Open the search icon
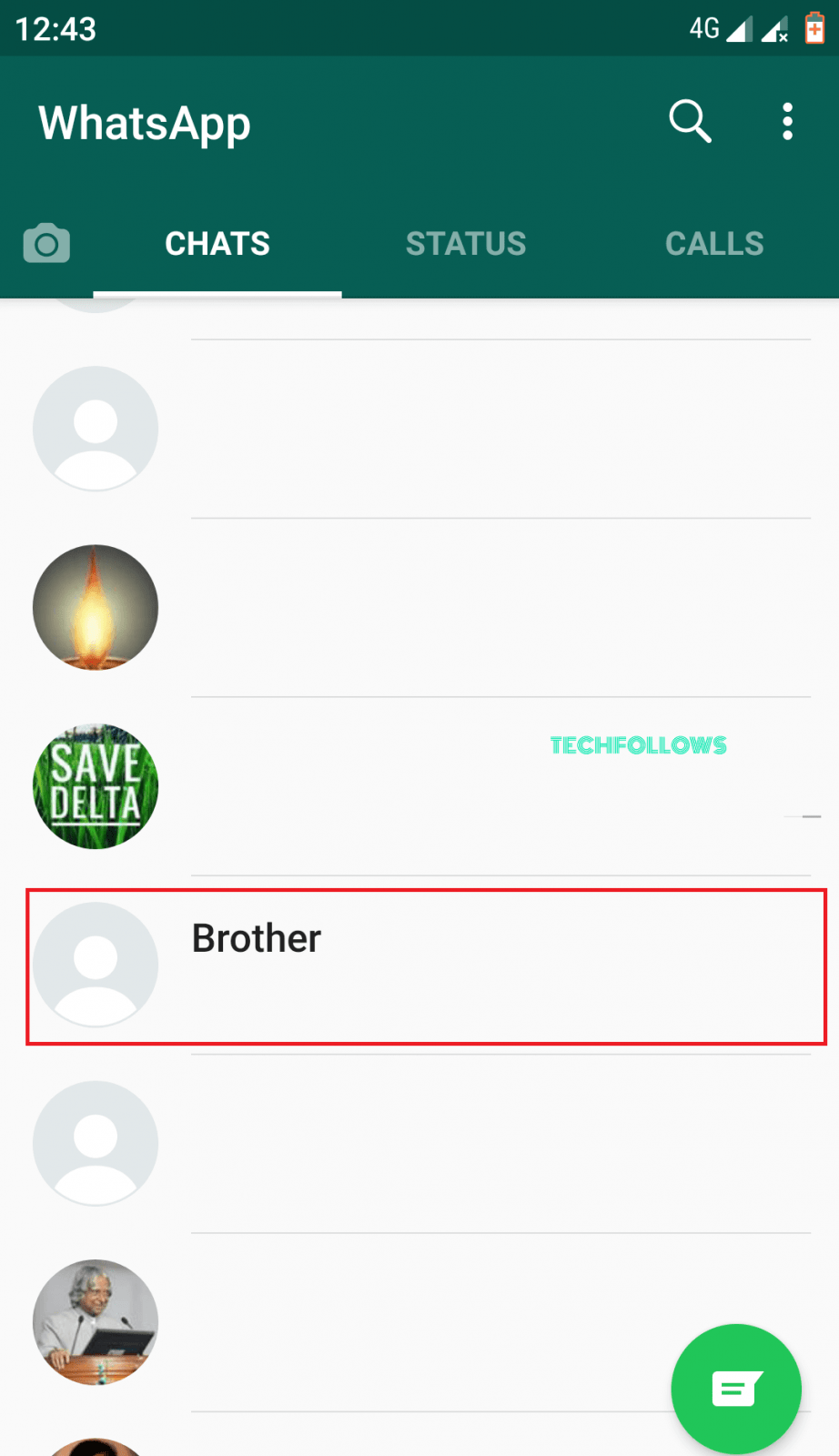 pyautogui.click(x=690, y=121)
